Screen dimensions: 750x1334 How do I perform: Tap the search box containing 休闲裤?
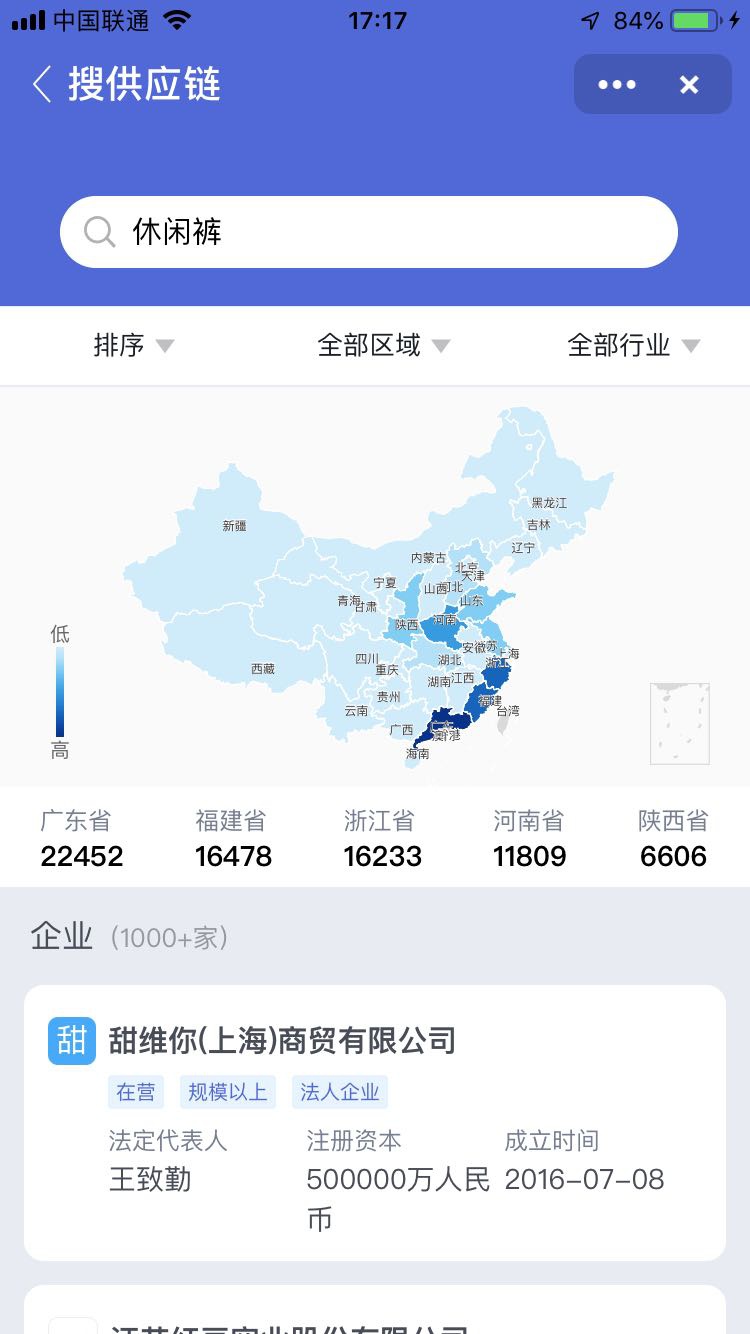[368, 232]
